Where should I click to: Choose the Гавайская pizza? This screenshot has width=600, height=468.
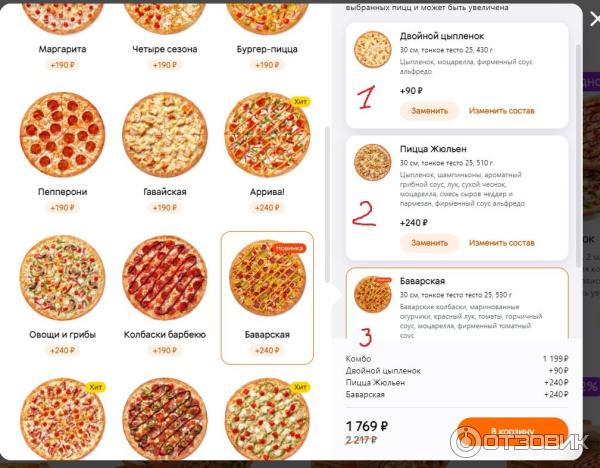165,137
